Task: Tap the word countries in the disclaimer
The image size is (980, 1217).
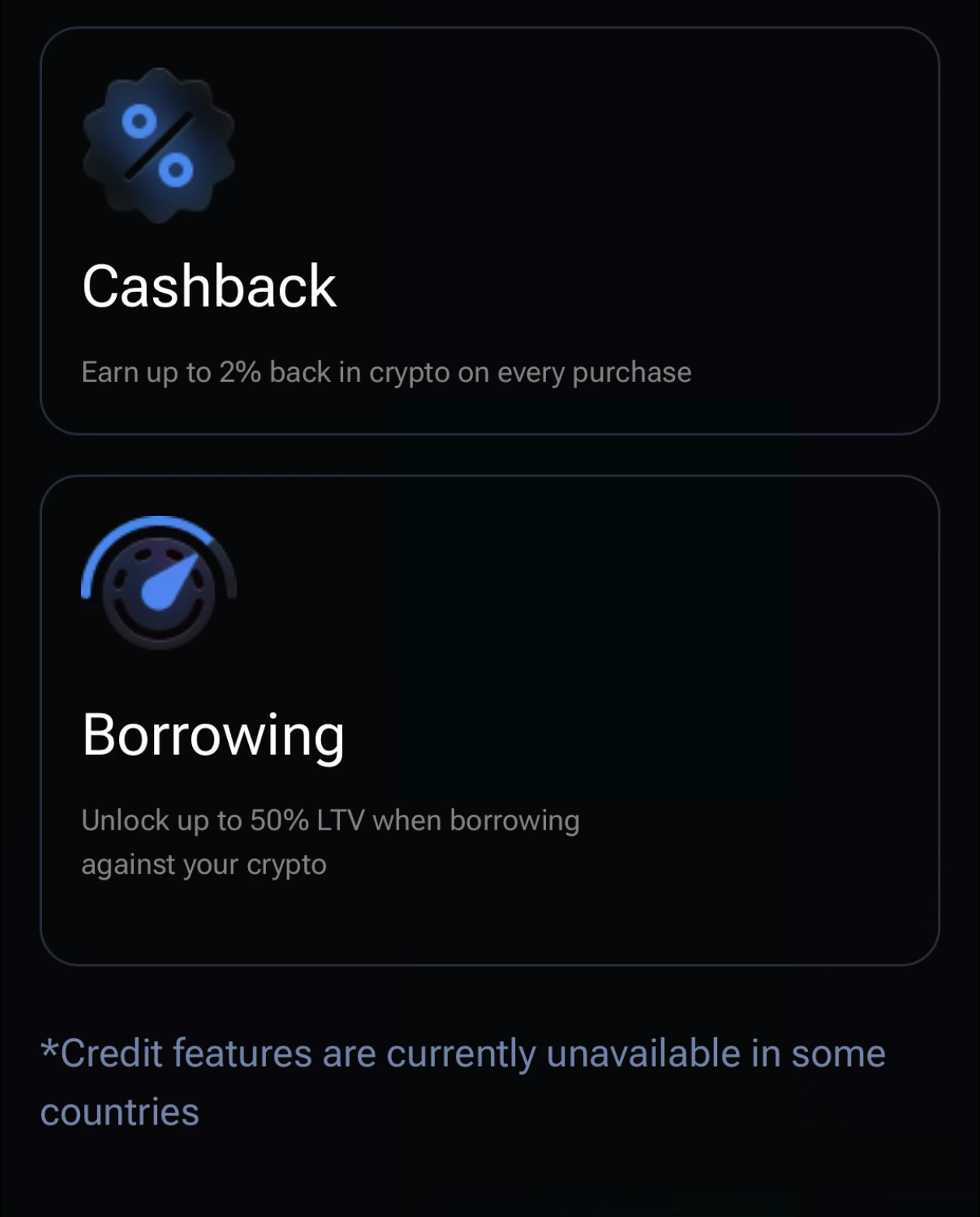Action: pos(121,1113)
